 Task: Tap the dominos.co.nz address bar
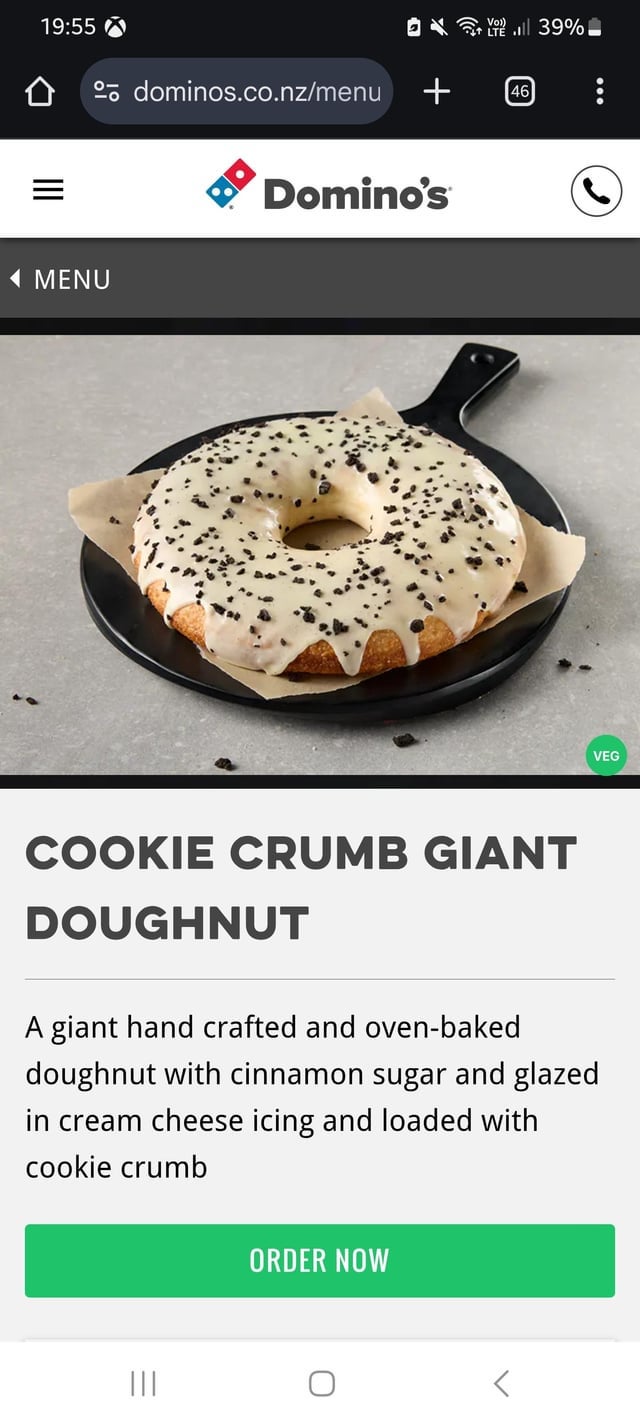pos(237,92)
